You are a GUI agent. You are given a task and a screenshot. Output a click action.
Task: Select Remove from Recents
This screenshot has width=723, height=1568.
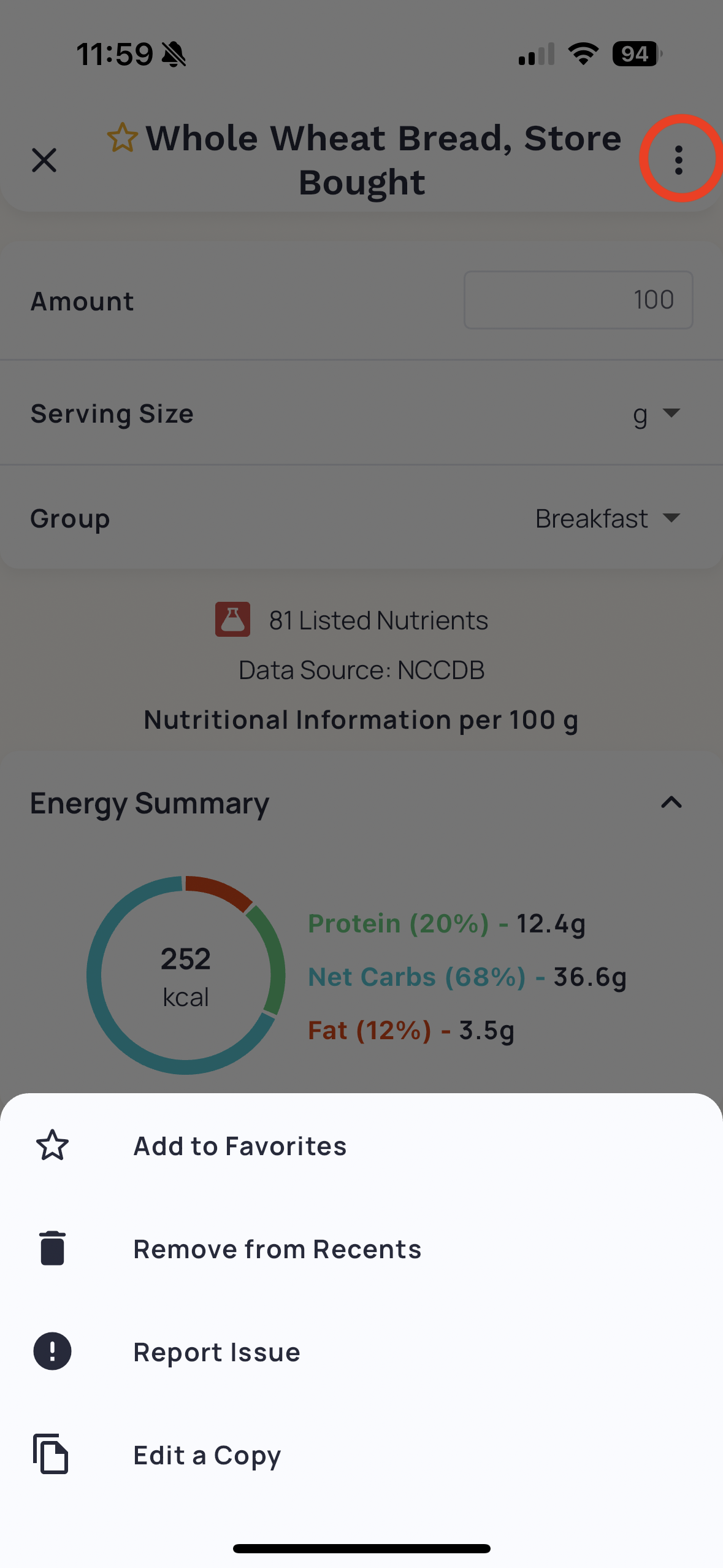(x=277, y=1248)
